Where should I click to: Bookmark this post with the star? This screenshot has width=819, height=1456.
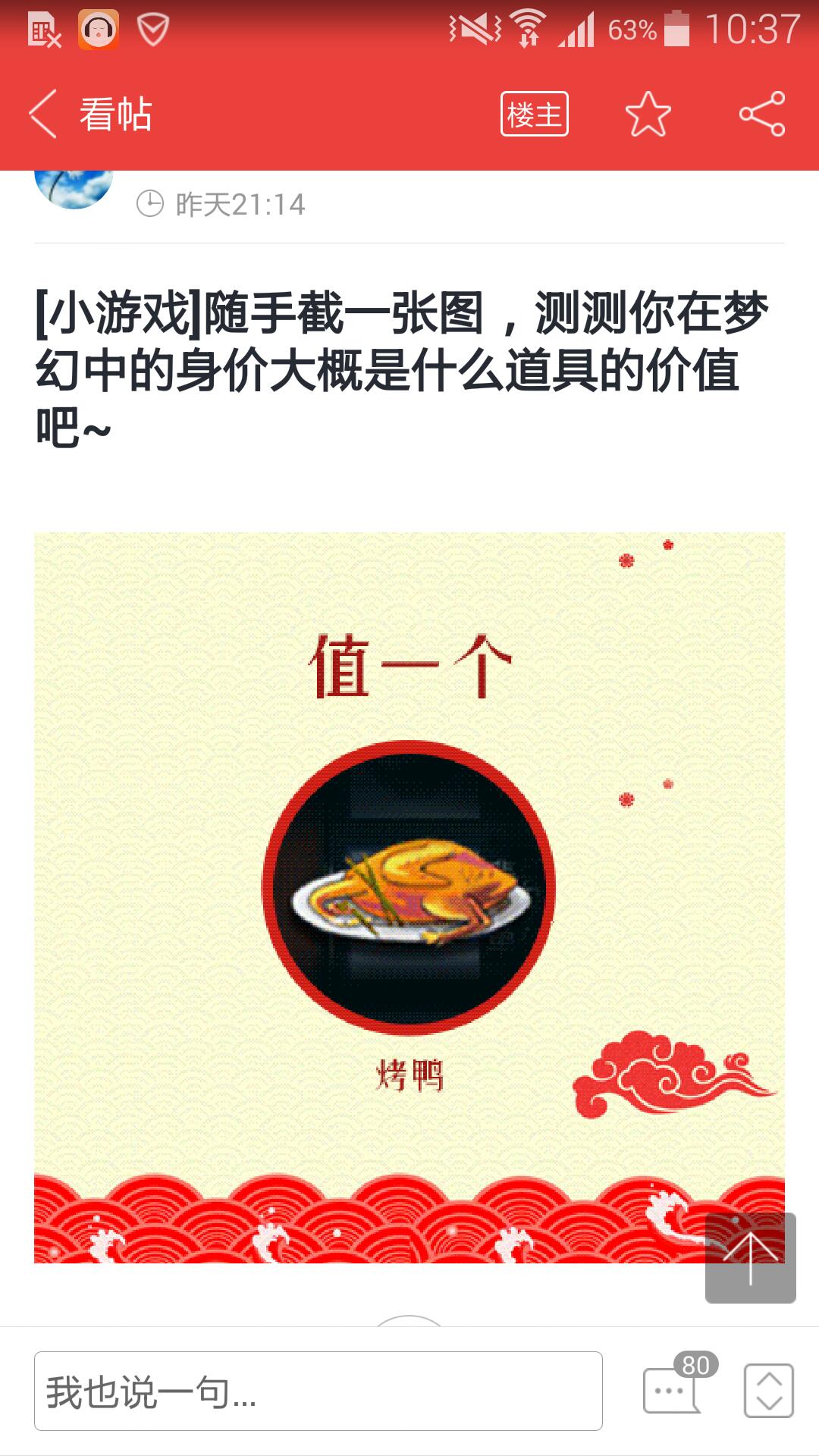(648, 114)
